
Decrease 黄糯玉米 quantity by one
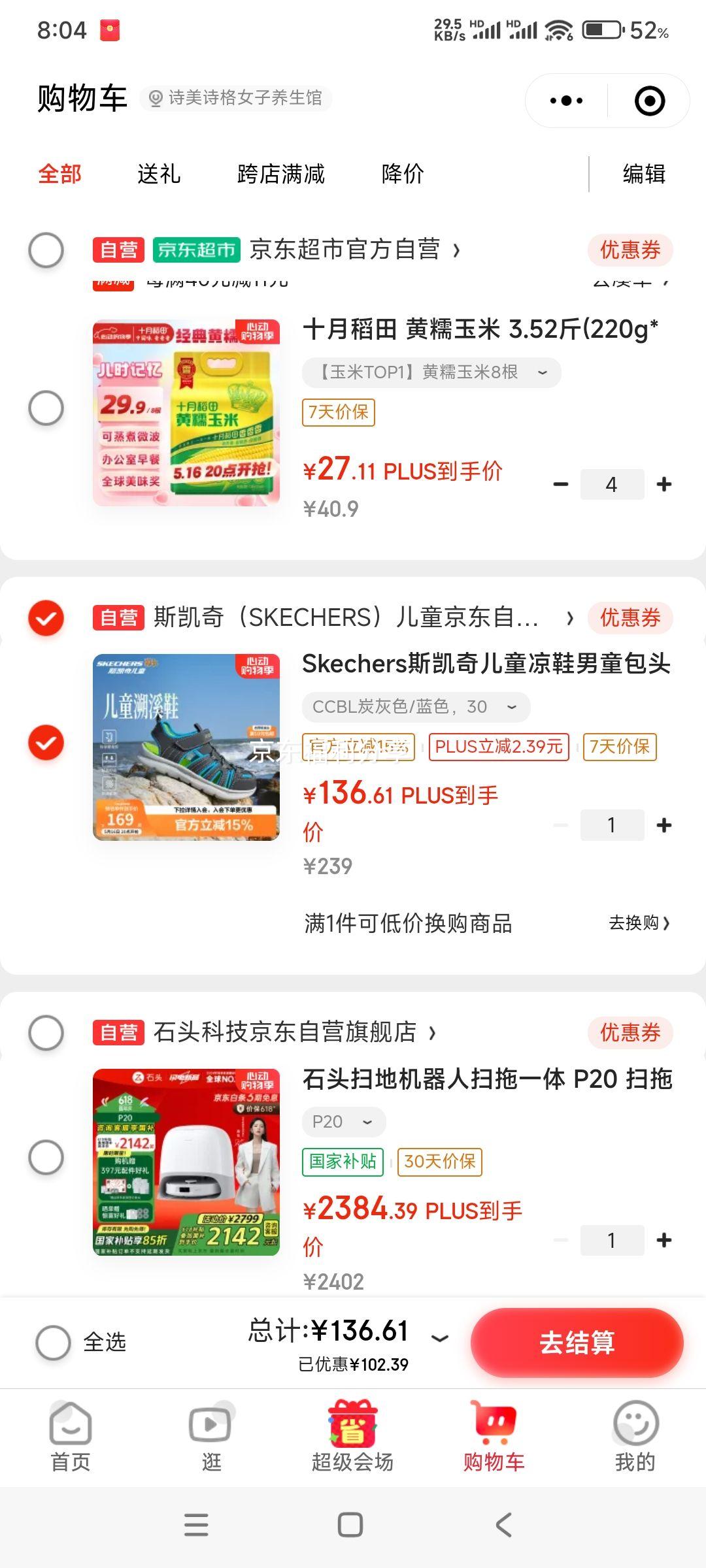(561, 484)
